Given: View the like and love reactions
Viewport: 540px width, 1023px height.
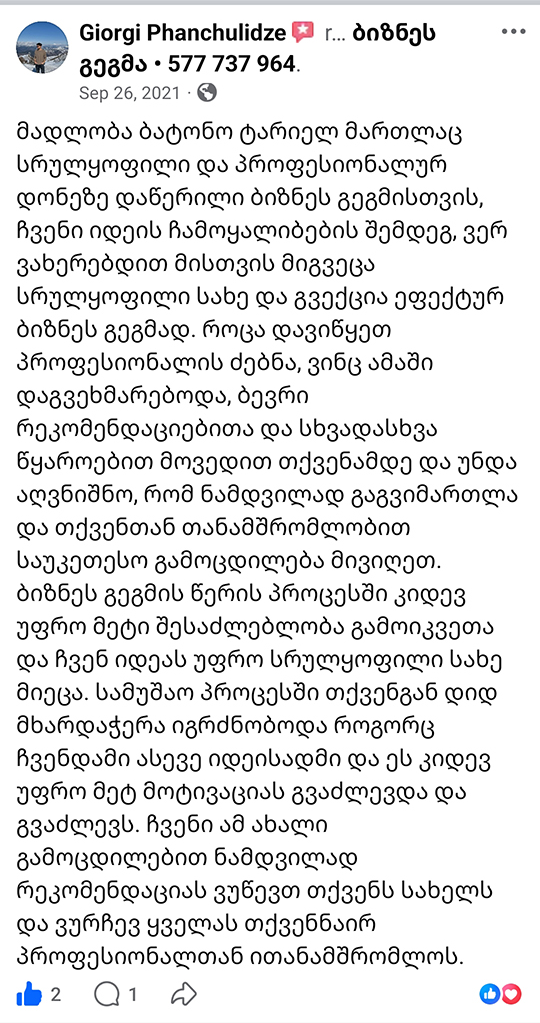Looking at the screenshot, I should coord(501,994).
